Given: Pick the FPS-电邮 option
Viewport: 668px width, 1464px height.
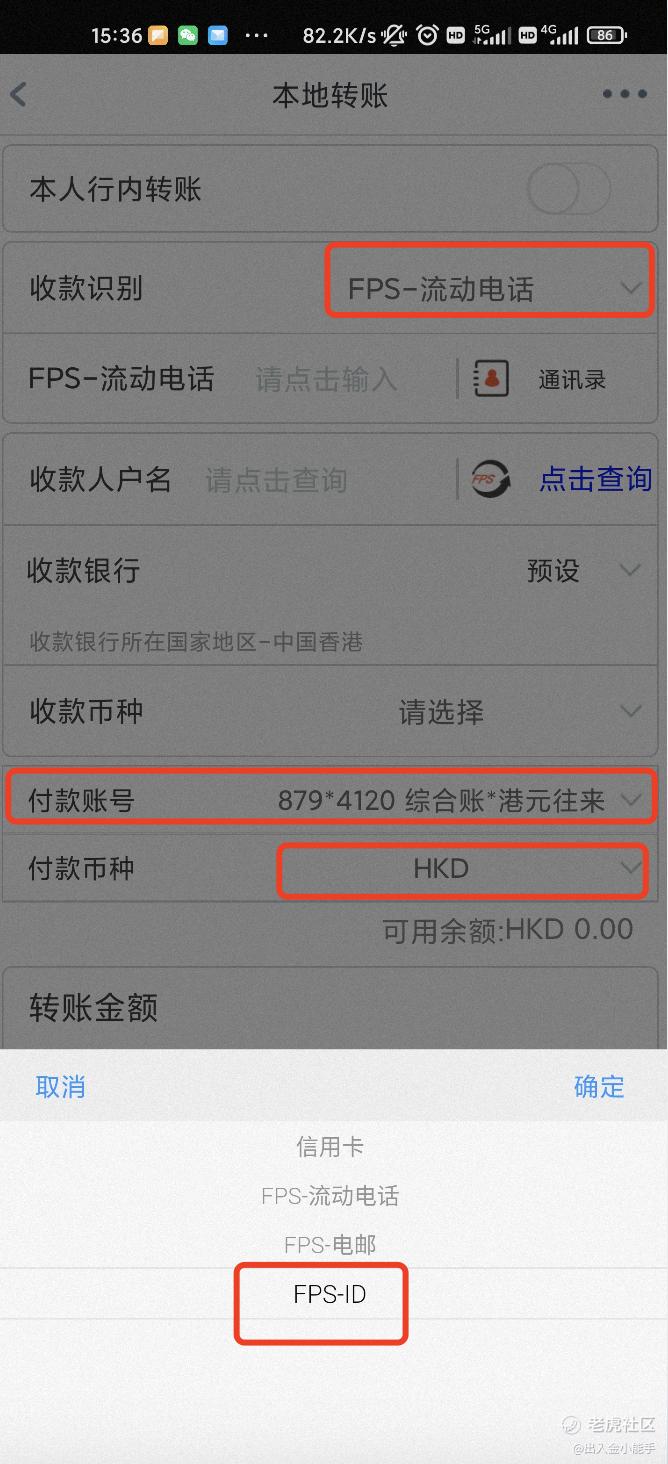Looking at the screenshot, I should click(x=329, y=1245).
